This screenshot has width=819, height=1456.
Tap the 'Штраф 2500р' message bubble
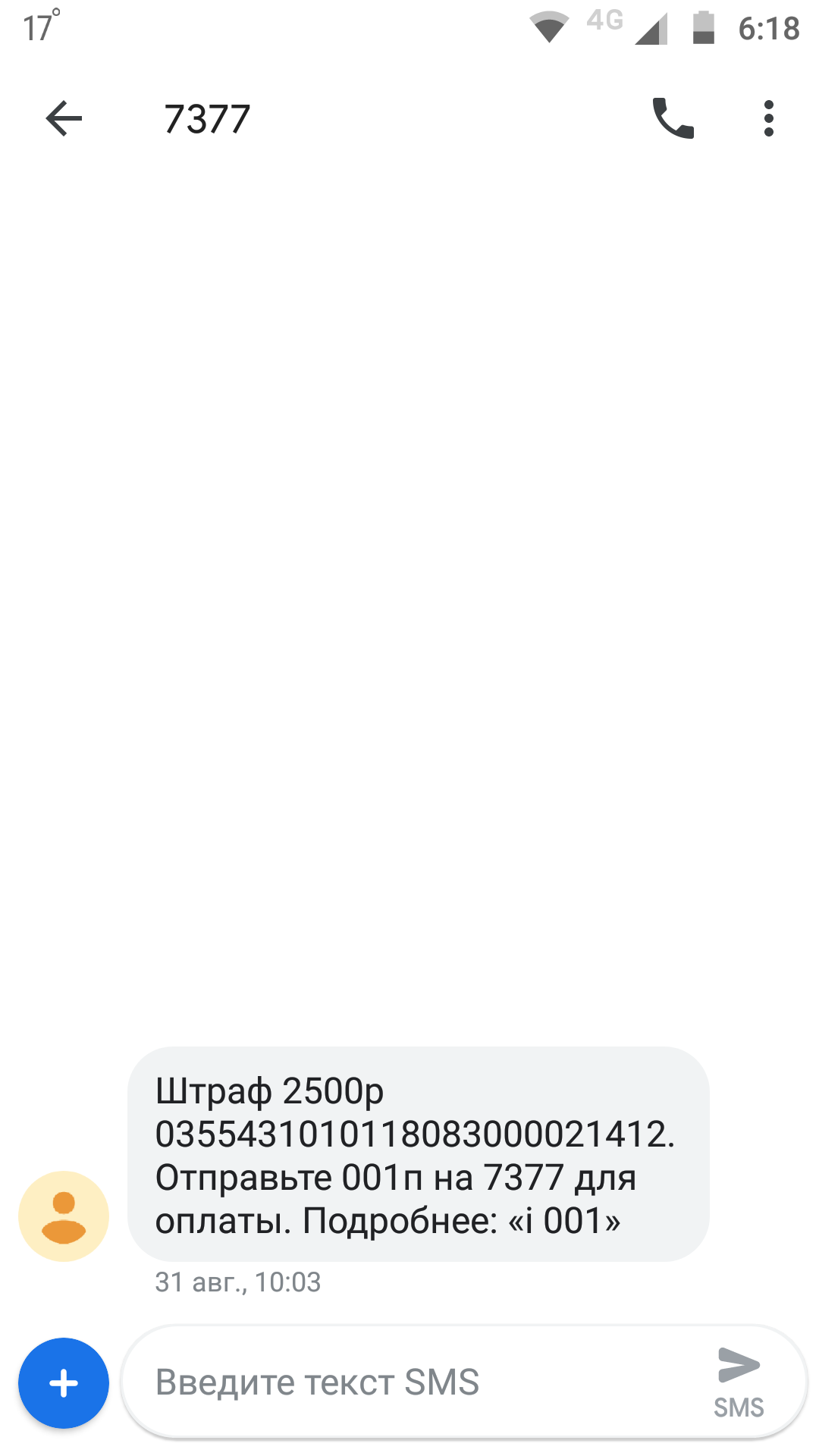pos(418,1154)
